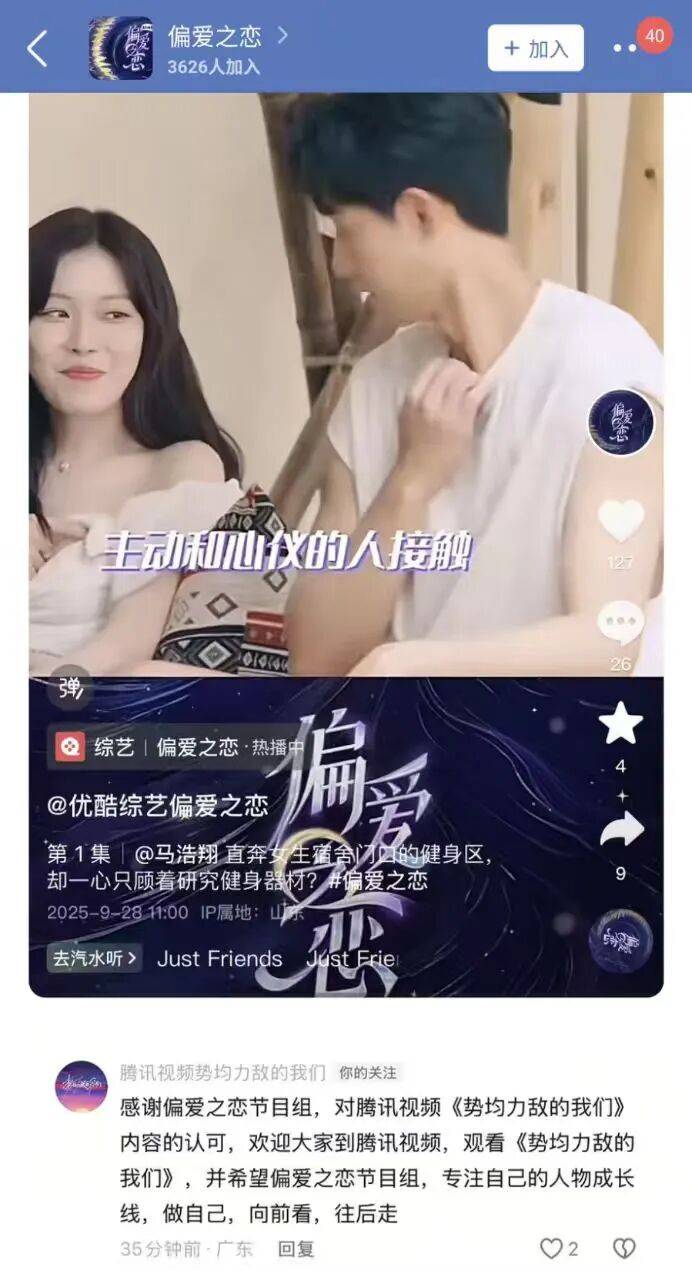View the posted screenshot image full screen
This screenshot has width=692, height=1271.
click(345, 545)
